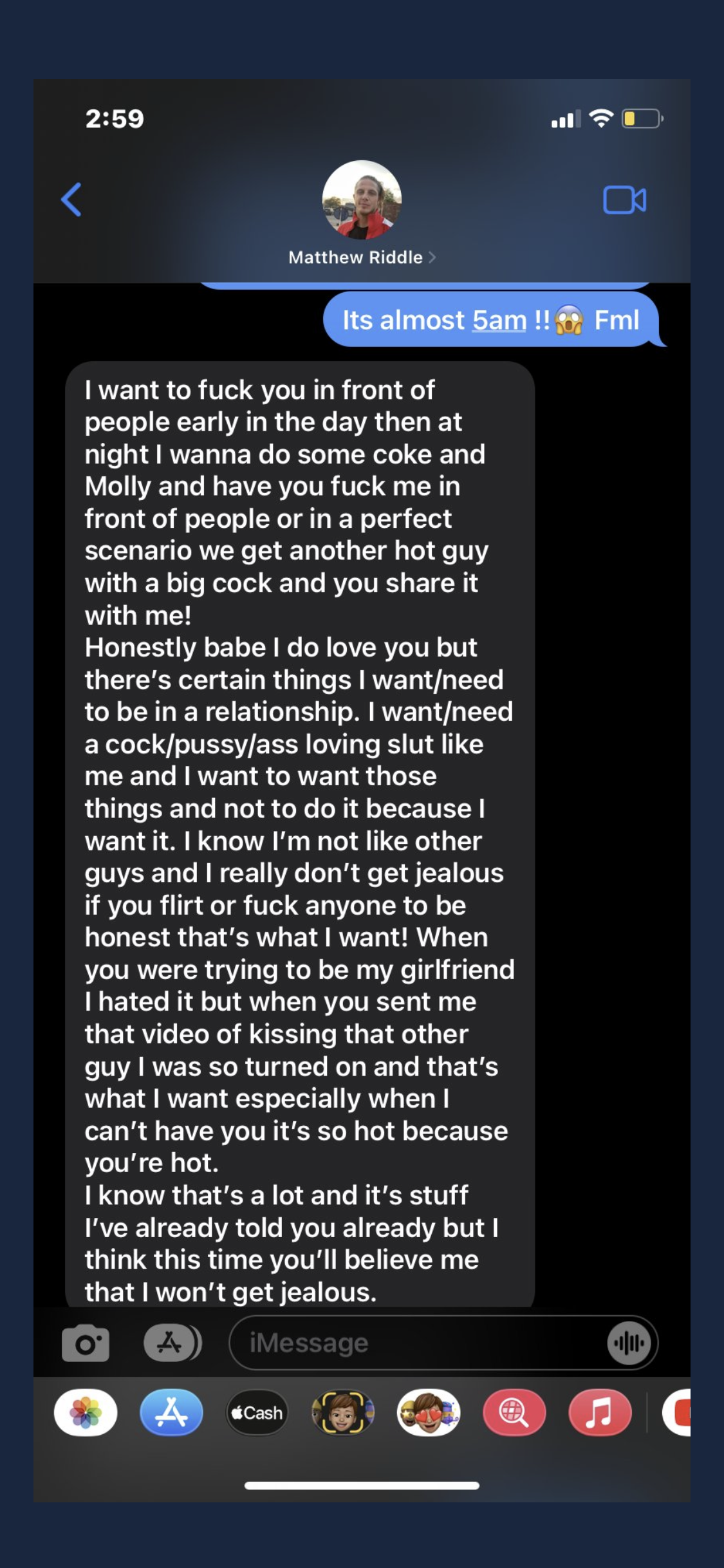Start a FaceTime video call

click(x=624, y=200)
